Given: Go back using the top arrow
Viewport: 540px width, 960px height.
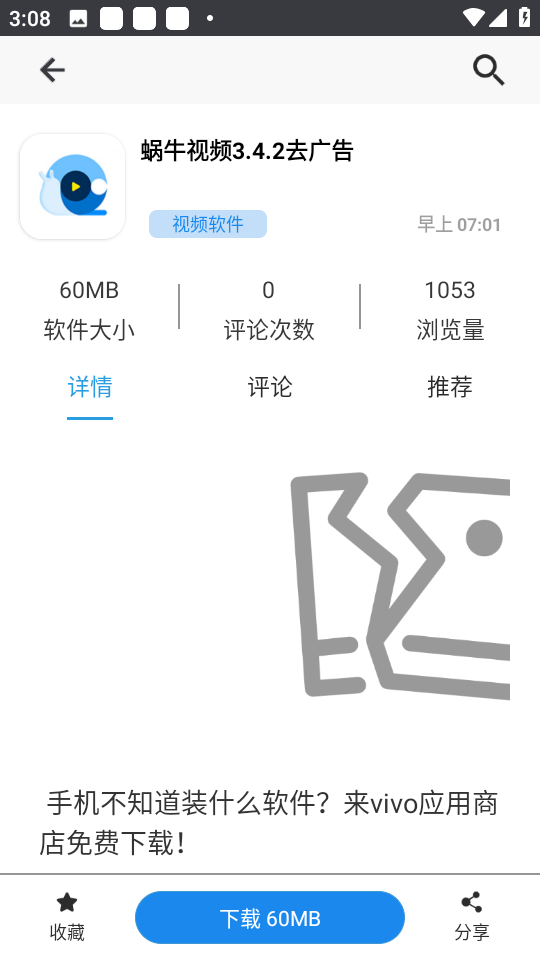Looking at the screenshot, I should point(53,70).
